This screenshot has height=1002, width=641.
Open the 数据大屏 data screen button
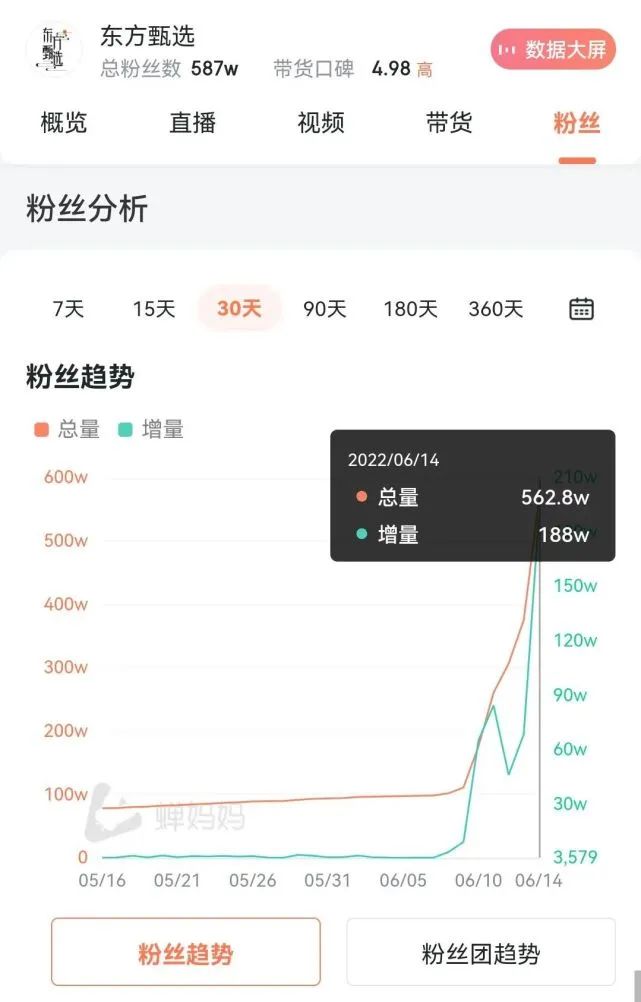(x=553, y=49)
